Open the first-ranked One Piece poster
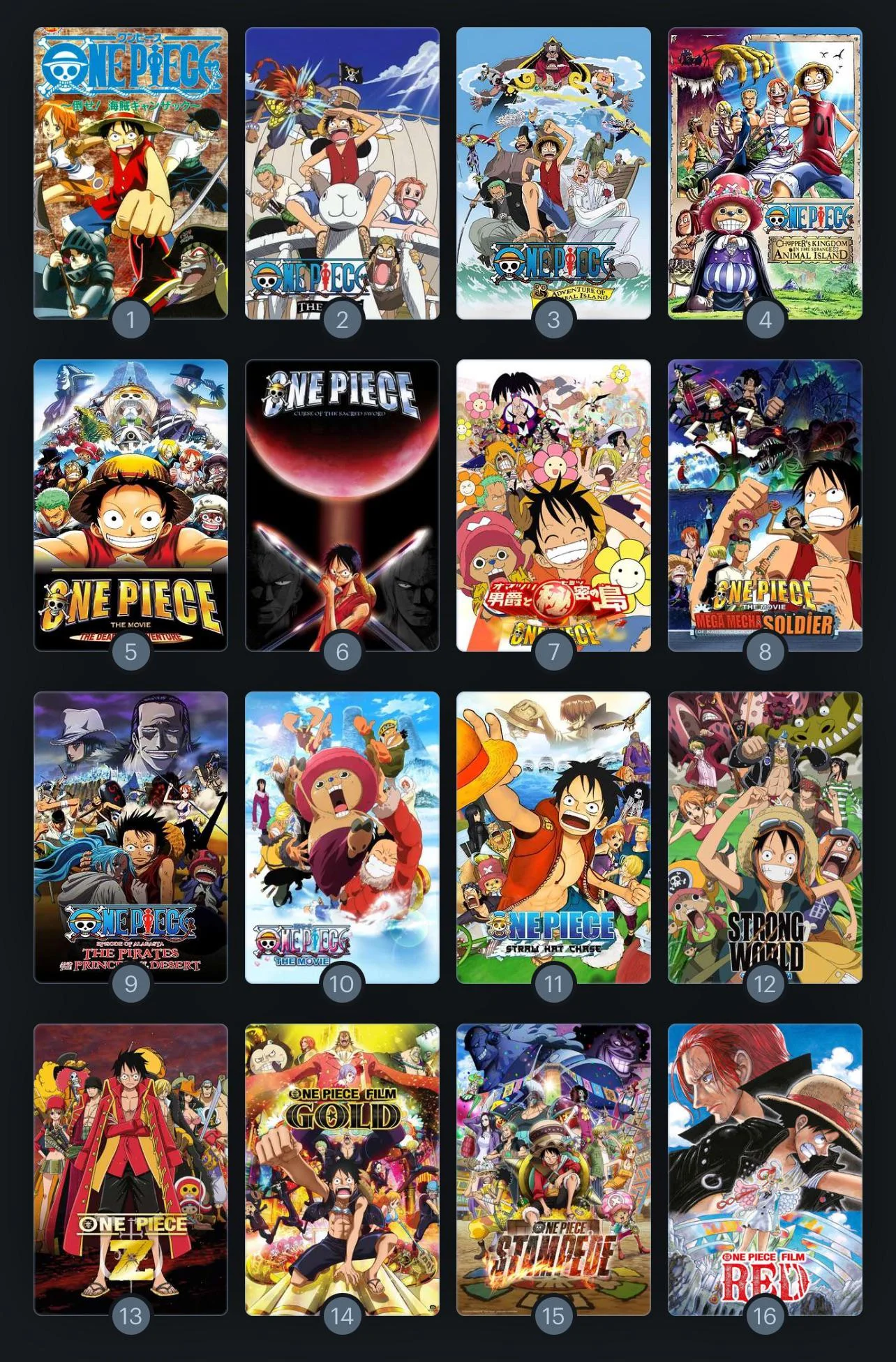The width and height of the screenshot is (896, 1362). [130, 172]
